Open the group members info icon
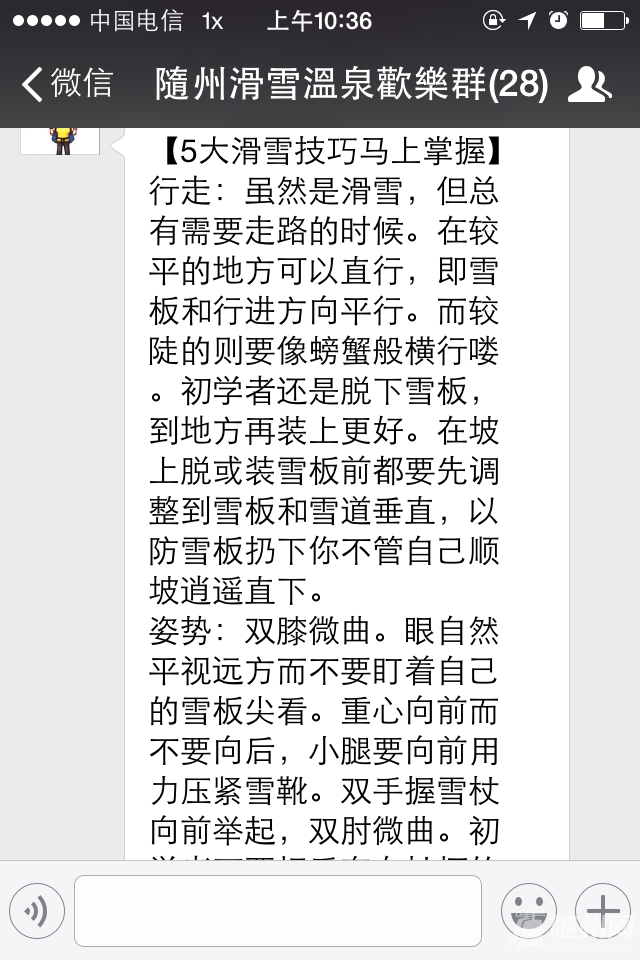This screenshot has height=960, width=640. point(589,85)
